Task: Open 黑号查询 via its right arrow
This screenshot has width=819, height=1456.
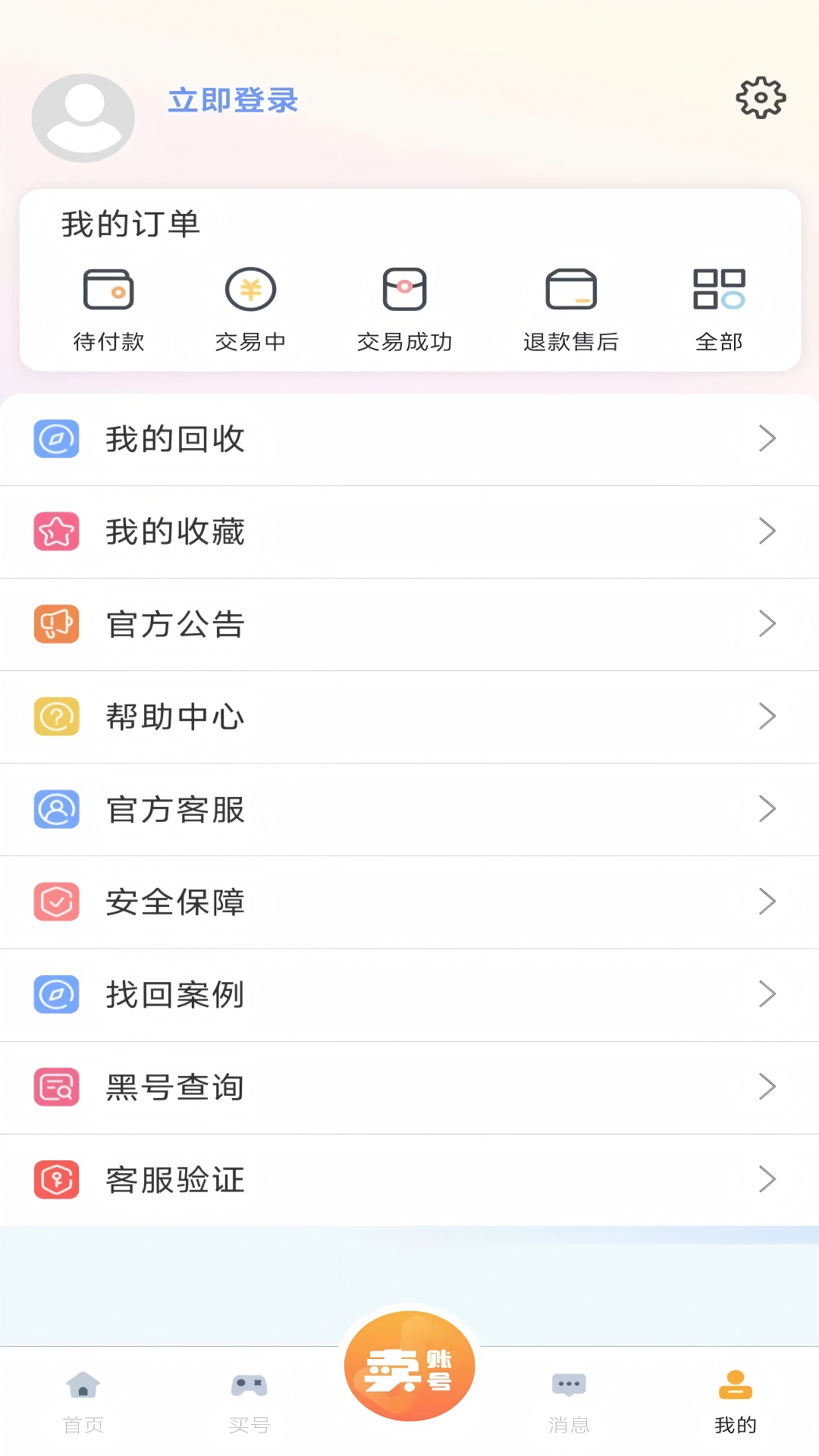Action: tap(767, 1087)
